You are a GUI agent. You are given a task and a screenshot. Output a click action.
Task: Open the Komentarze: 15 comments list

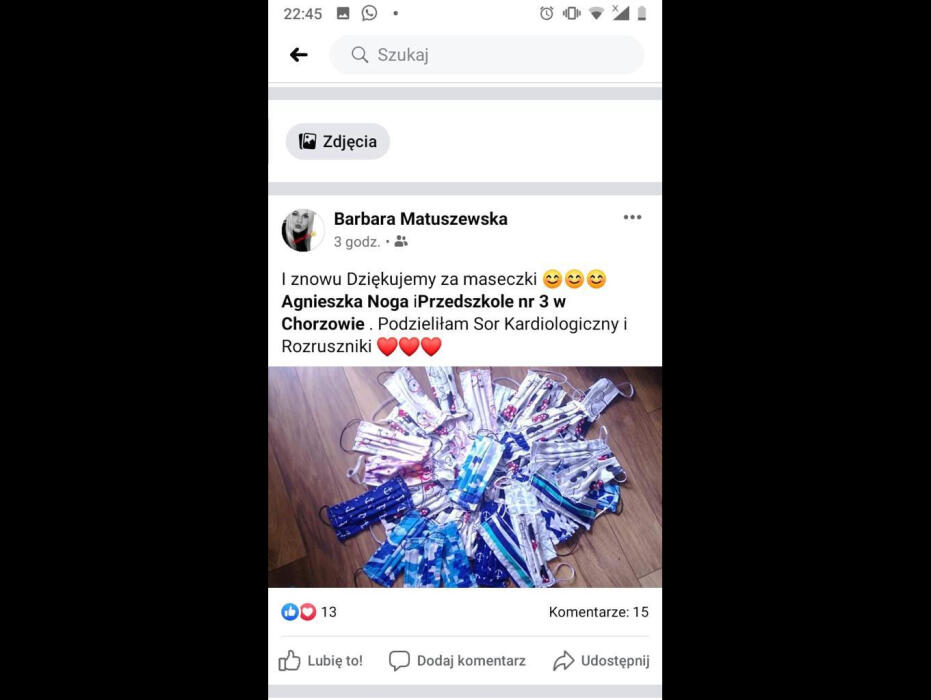(598, 612)
